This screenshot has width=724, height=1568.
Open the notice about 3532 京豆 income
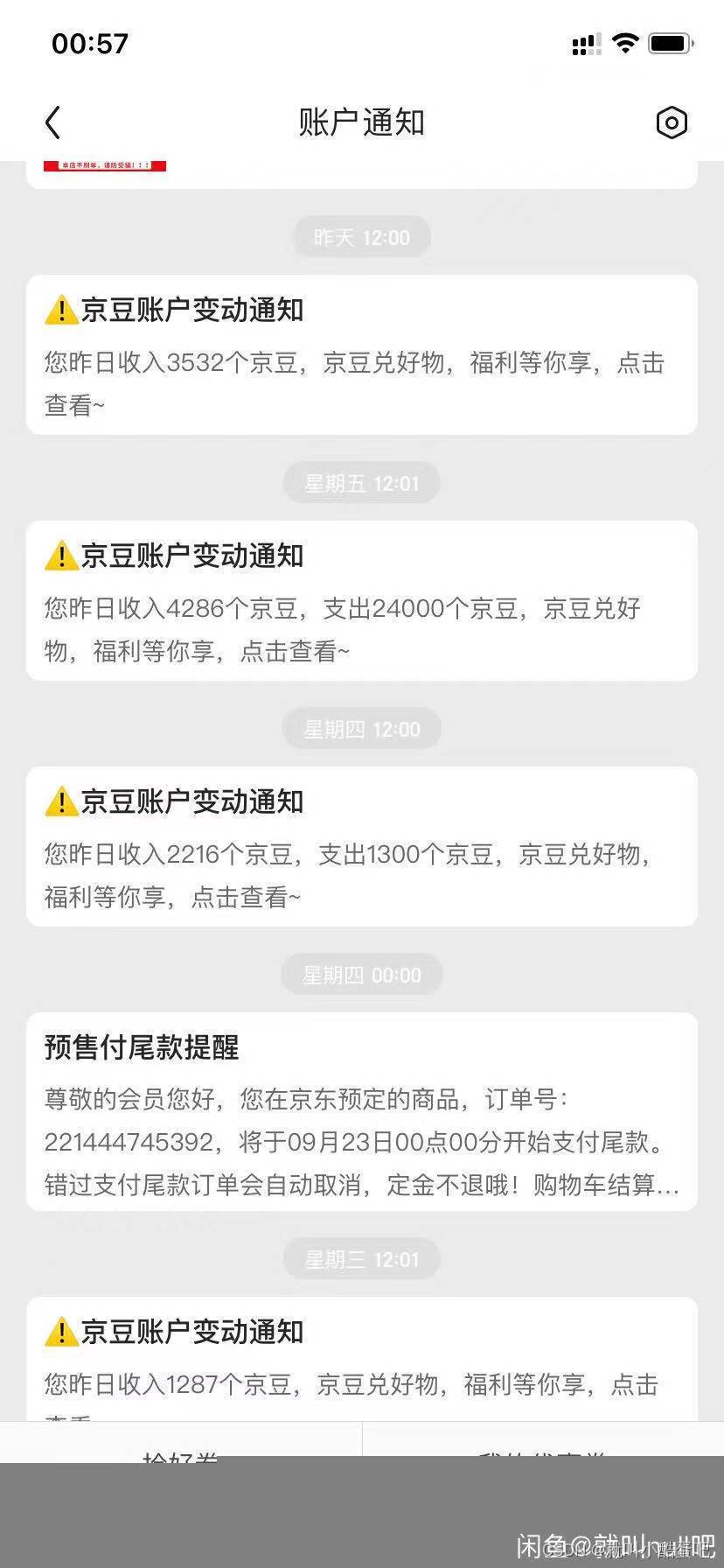[361, 355]
